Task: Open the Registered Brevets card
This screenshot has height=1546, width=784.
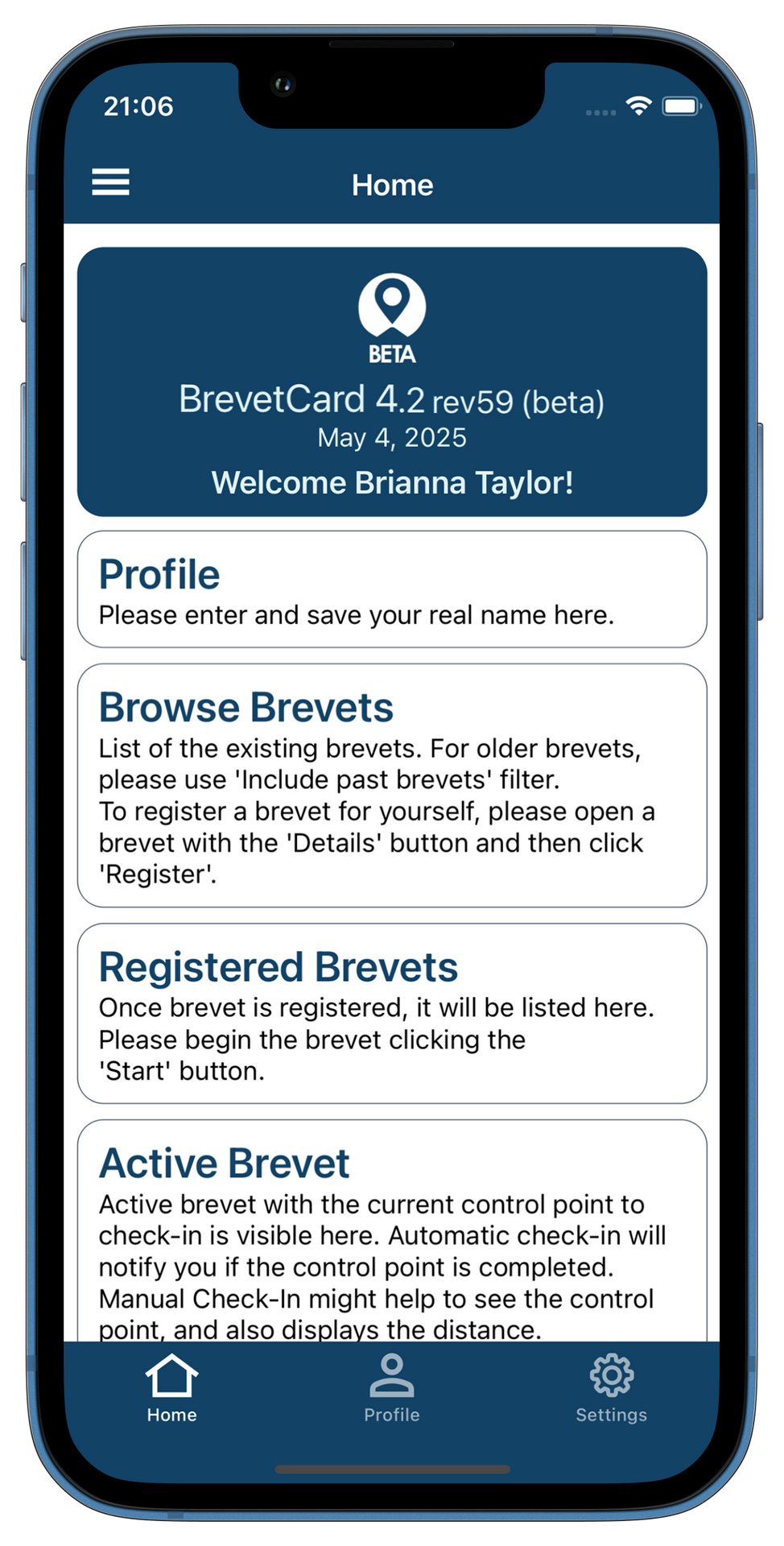Action: pos(392,1013)
